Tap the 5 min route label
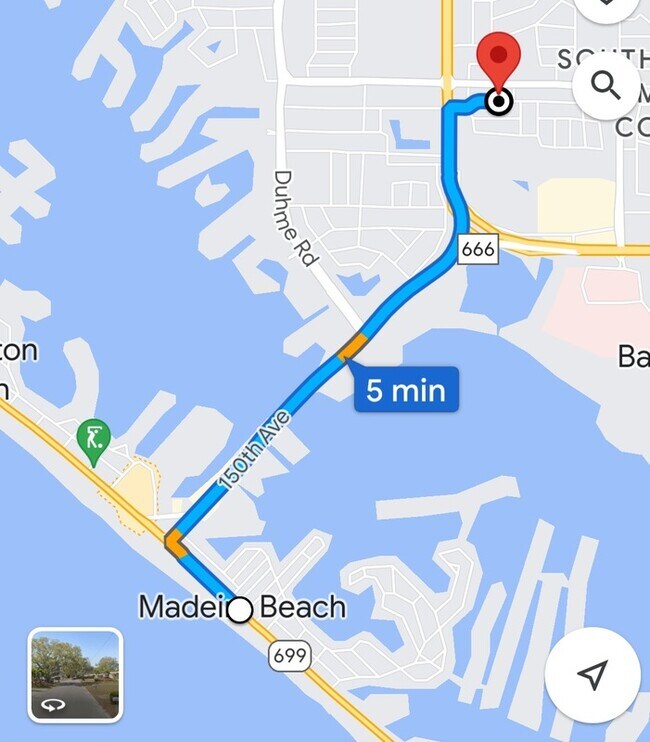Viewport: 650px width, 742px height. (406, 390)
